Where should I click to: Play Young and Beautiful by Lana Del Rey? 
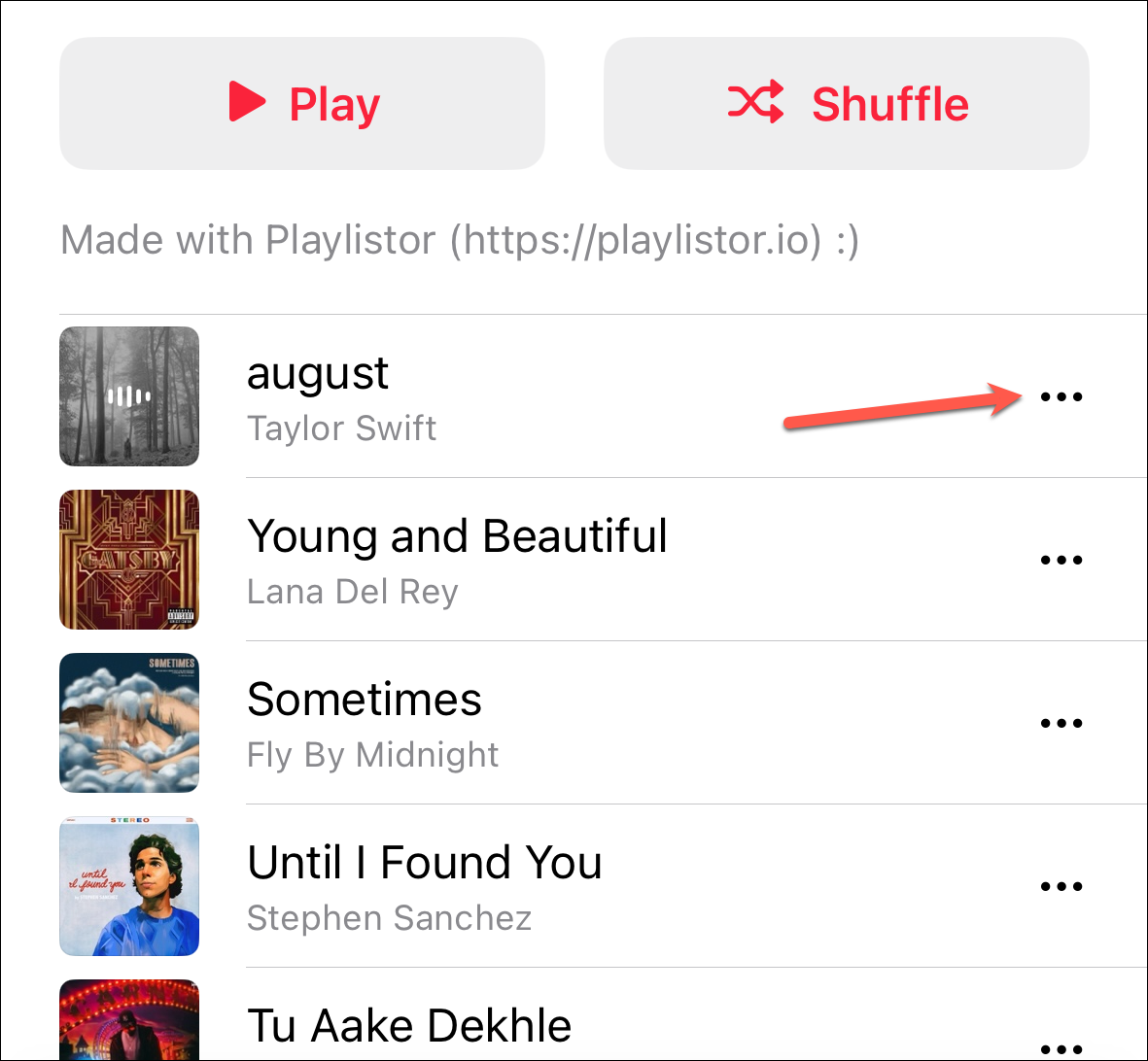click(x=457, y=537)
